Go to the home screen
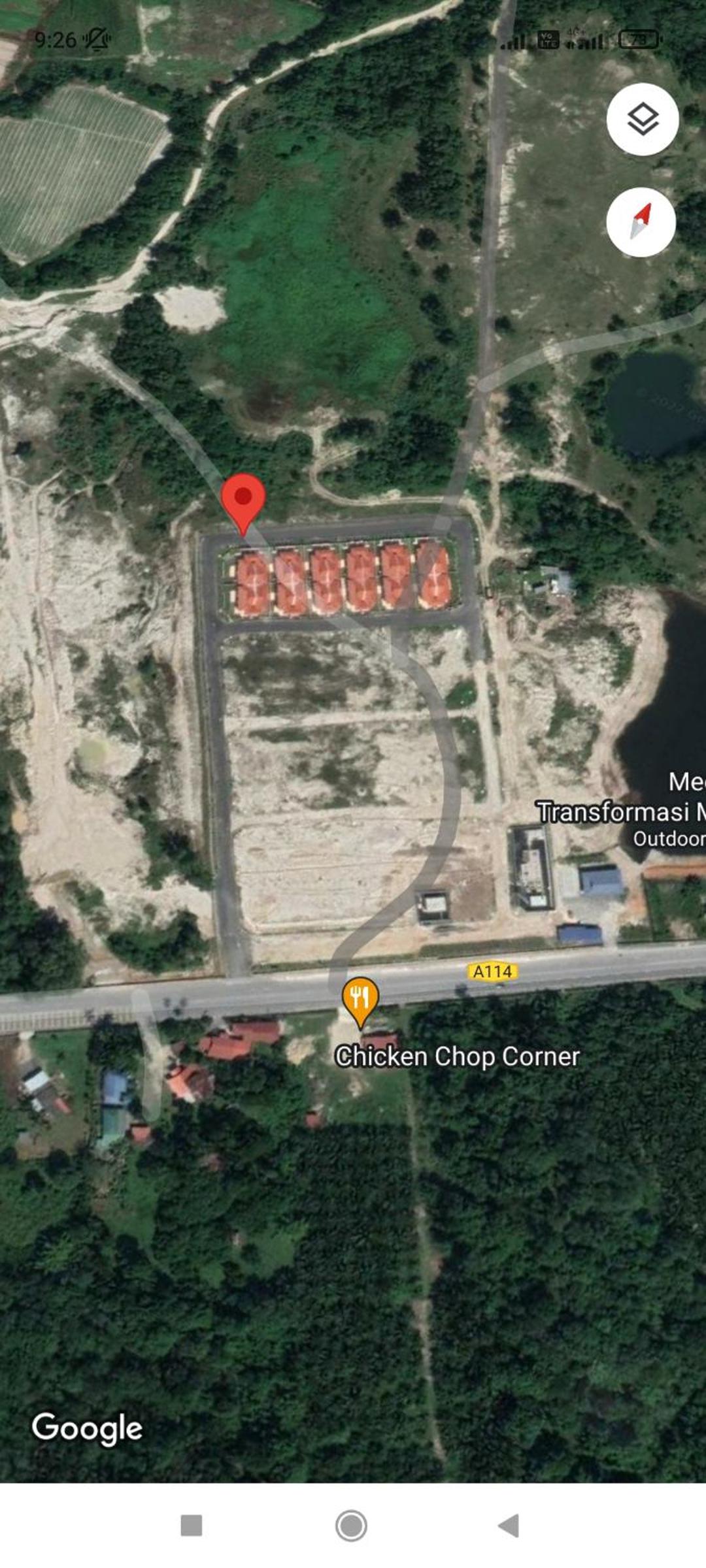706x1568 pixels. click(x=351, y=1526)
